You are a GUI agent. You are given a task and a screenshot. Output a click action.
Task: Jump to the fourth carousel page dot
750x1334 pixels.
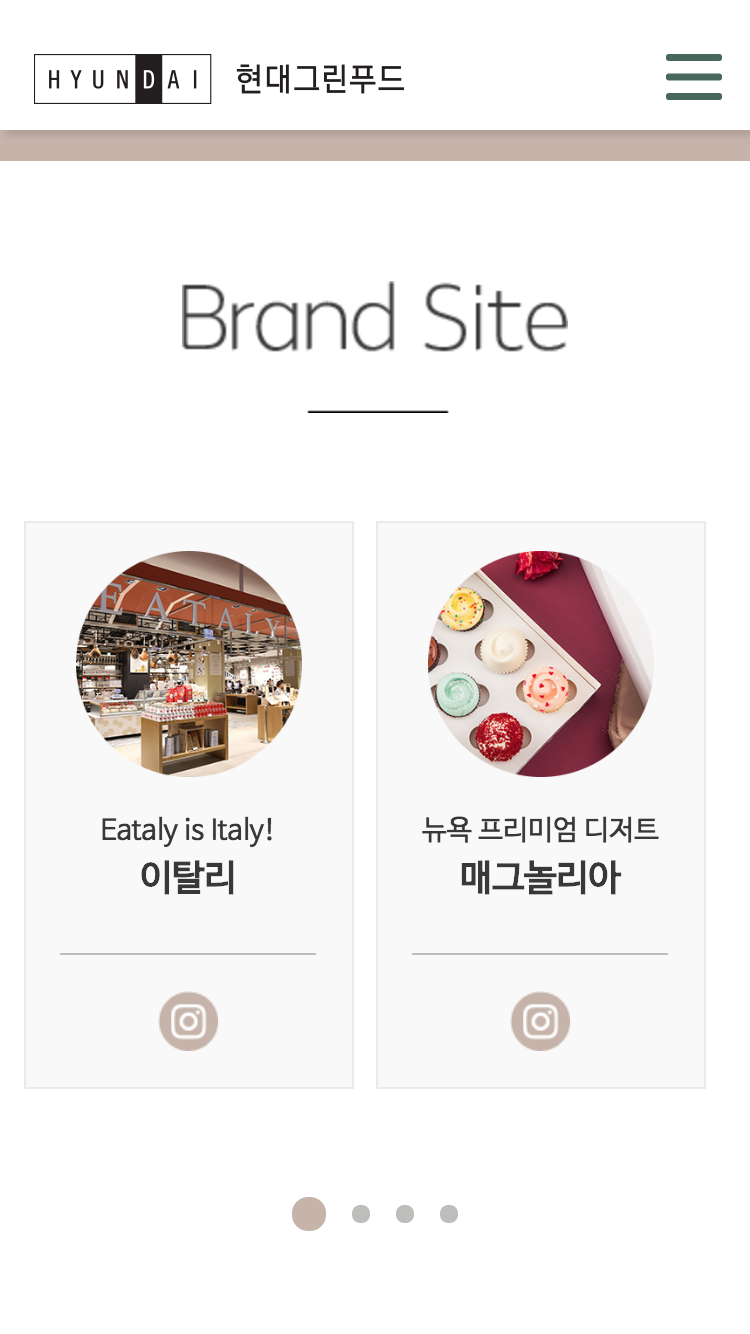click(449, 1214)
